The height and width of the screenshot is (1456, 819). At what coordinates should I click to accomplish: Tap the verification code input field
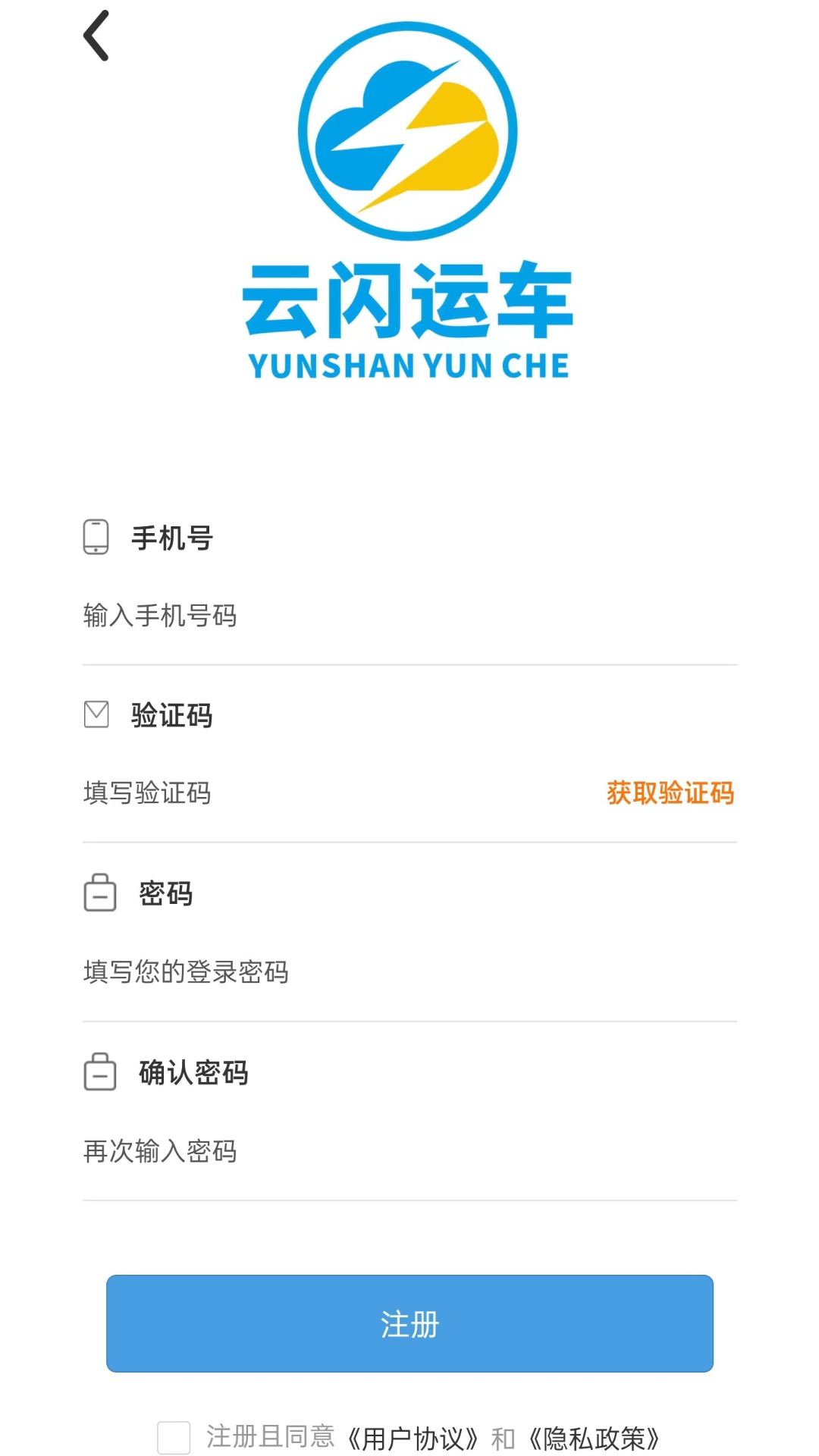pyautogui.click(x=334, y=793)
